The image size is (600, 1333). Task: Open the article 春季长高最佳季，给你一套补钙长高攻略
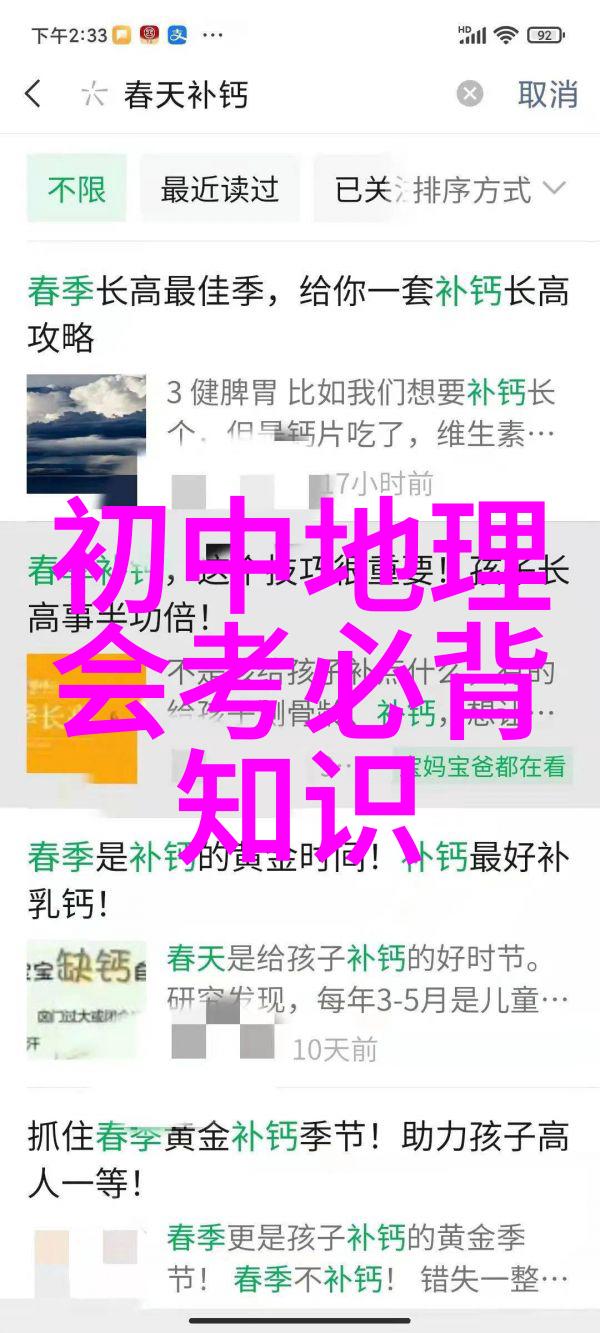(298, 314)
